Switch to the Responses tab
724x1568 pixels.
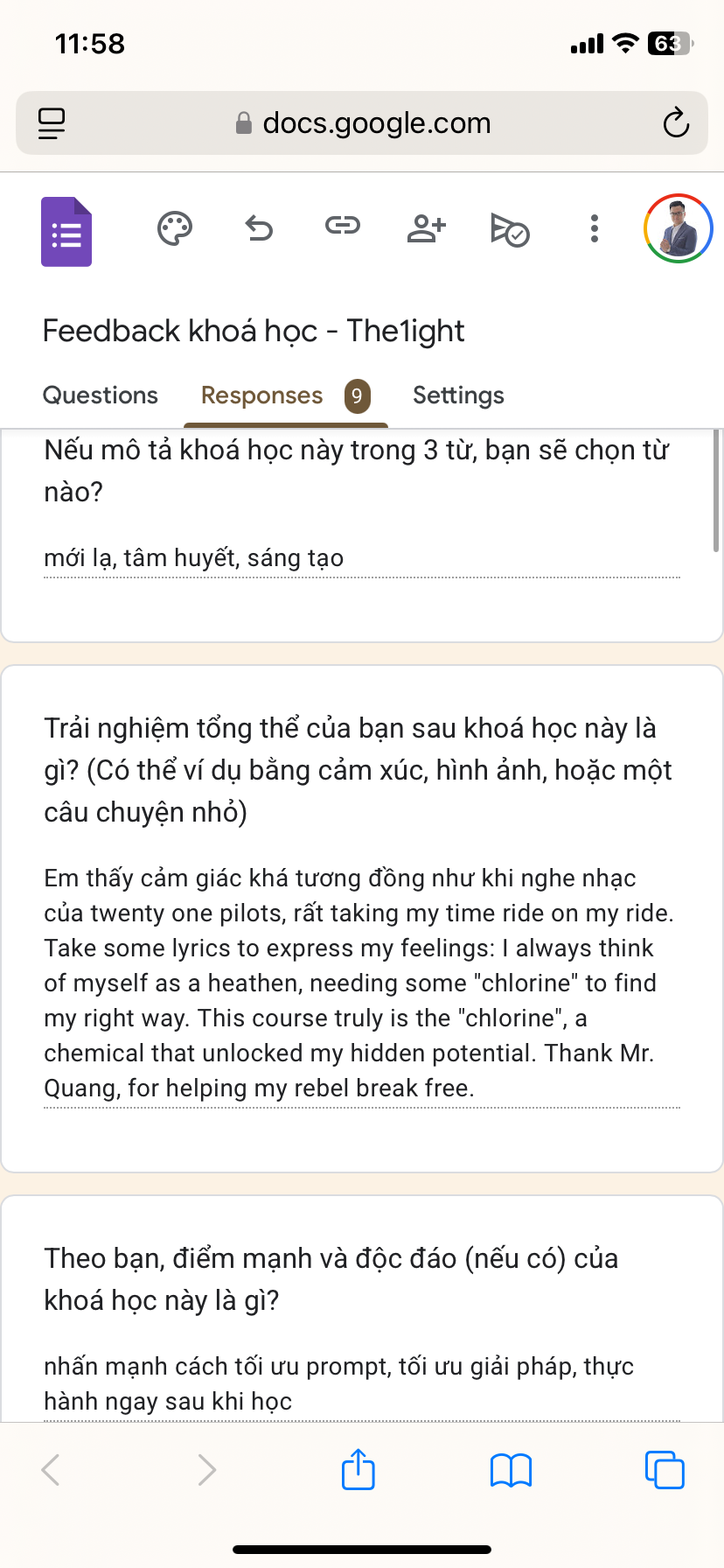click(x=262, y=395)
